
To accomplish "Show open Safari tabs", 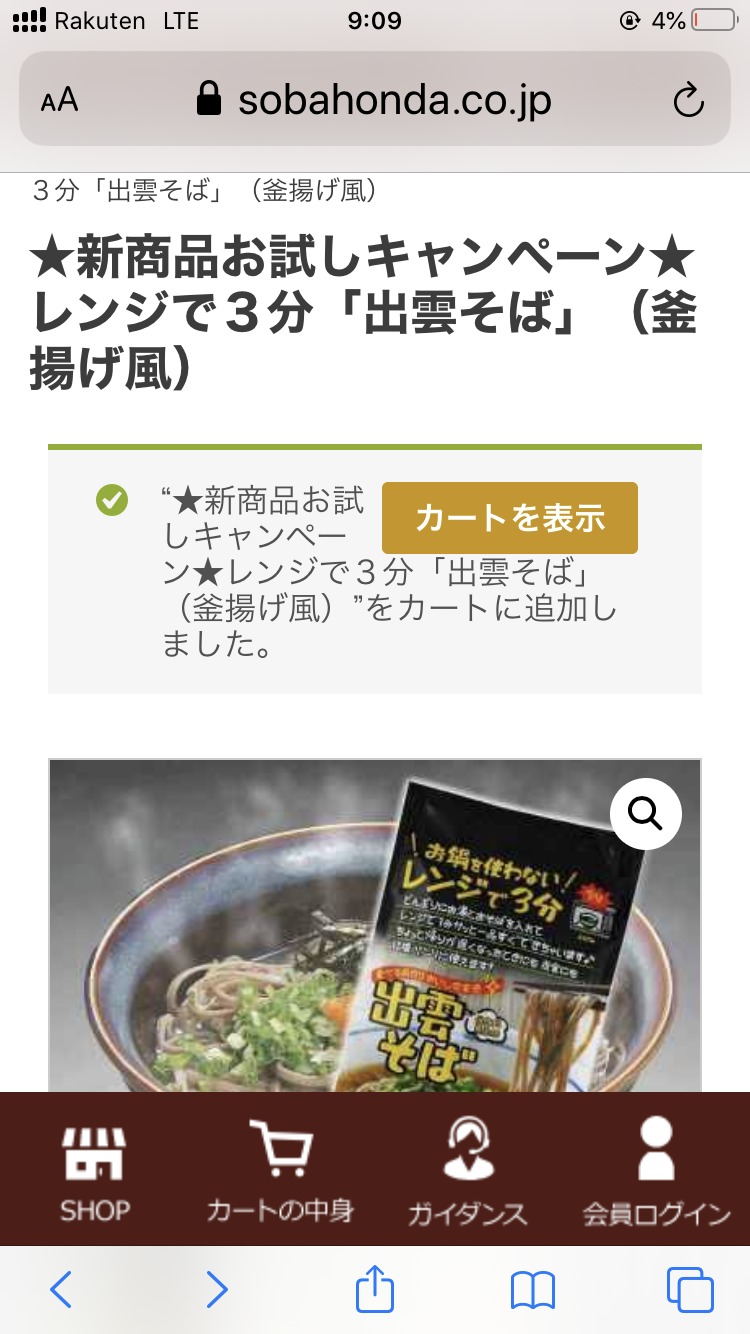I will point(690,1290).
